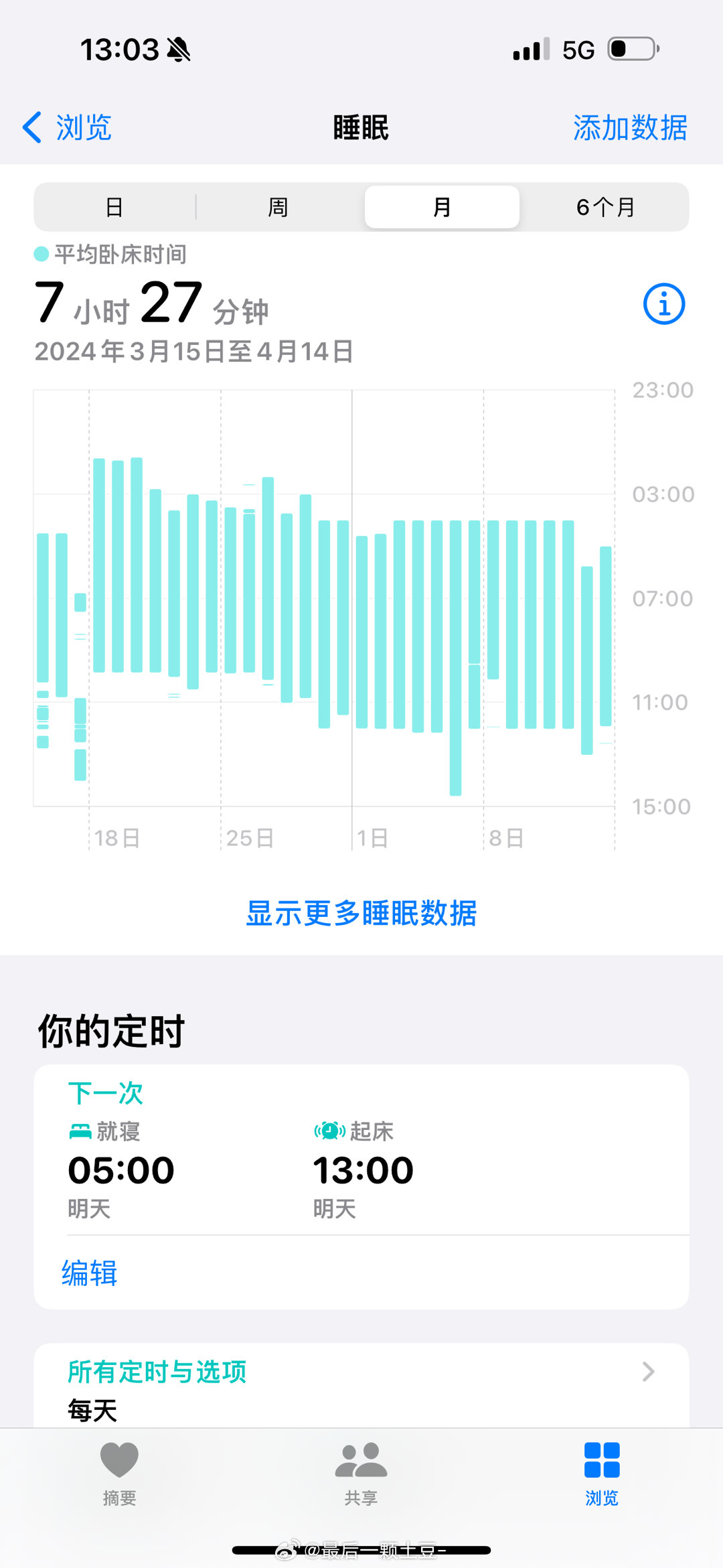Expand 所有定时与选项 via its chevron
723x1568 pixels.
point(647,1372)
